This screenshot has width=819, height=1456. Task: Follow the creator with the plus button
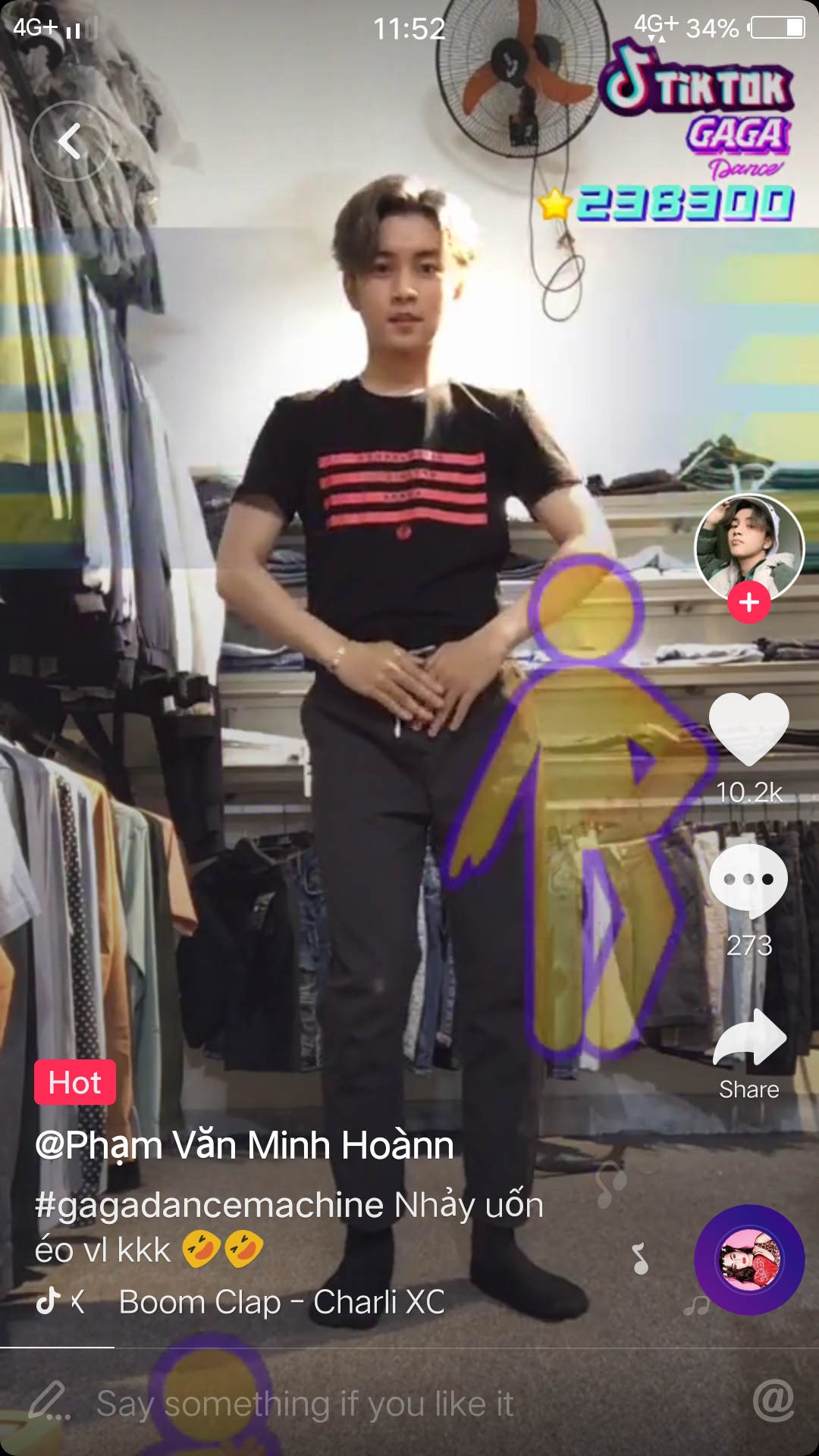click(x=749, y=603)
